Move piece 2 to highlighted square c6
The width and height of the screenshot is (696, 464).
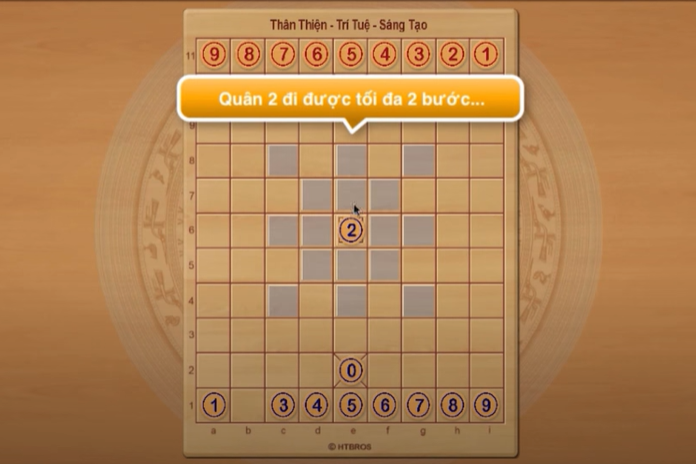tap(283, 231)
